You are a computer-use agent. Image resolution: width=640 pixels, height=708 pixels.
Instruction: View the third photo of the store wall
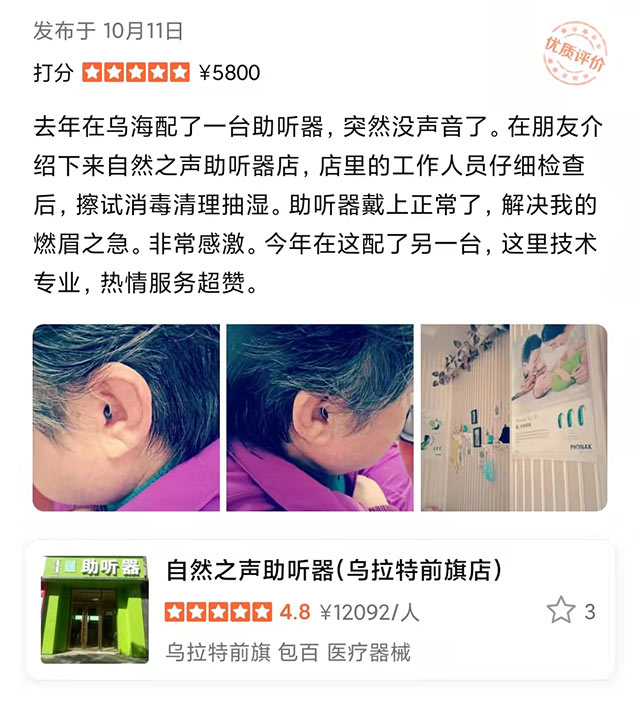click(513, 417)
